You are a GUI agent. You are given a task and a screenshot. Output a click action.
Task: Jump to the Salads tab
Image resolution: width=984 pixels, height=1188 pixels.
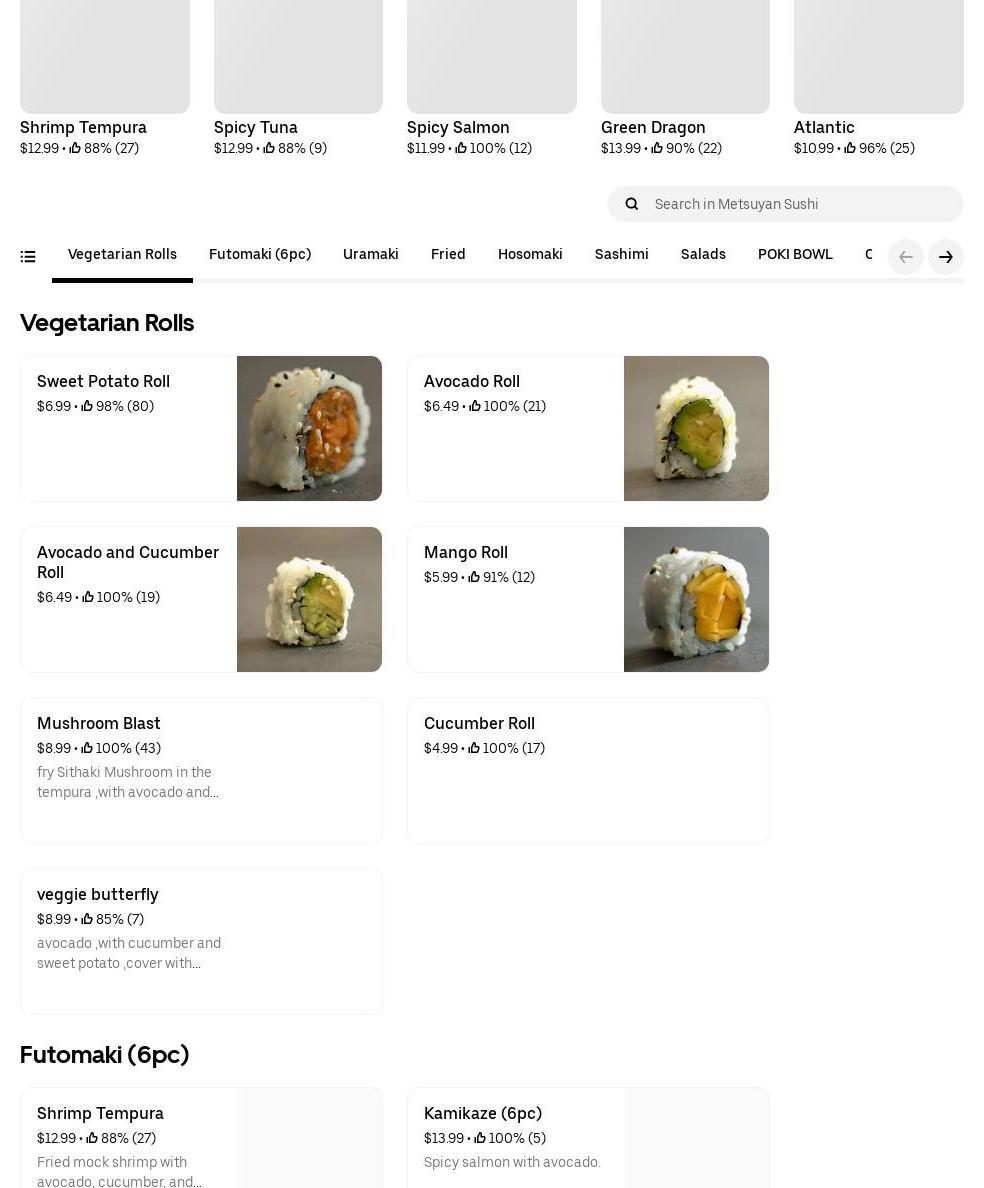pos(703,255)
